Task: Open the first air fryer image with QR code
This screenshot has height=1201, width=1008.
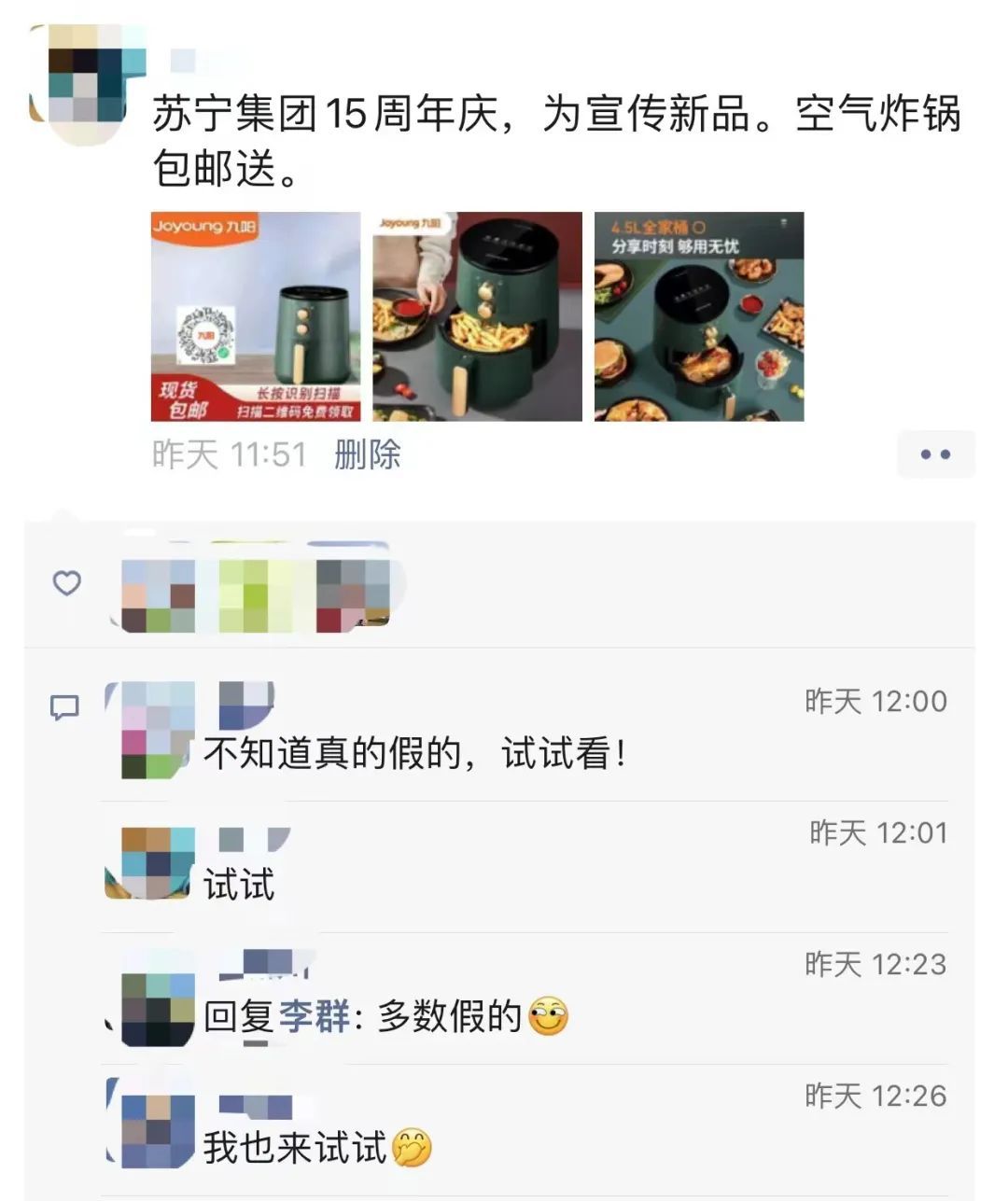Action: coord(256,316)
